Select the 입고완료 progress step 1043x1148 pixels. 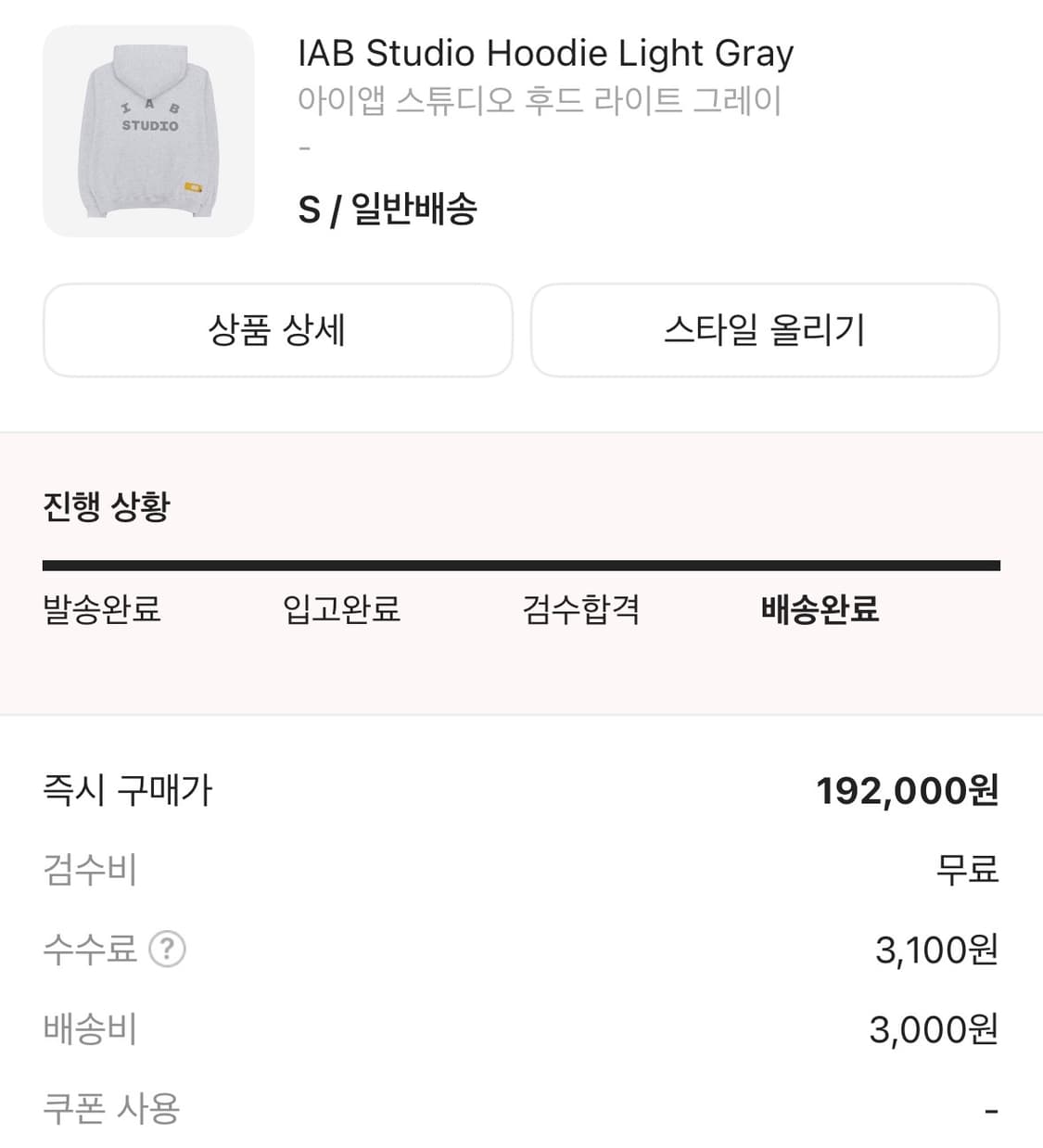click(342, 609)
